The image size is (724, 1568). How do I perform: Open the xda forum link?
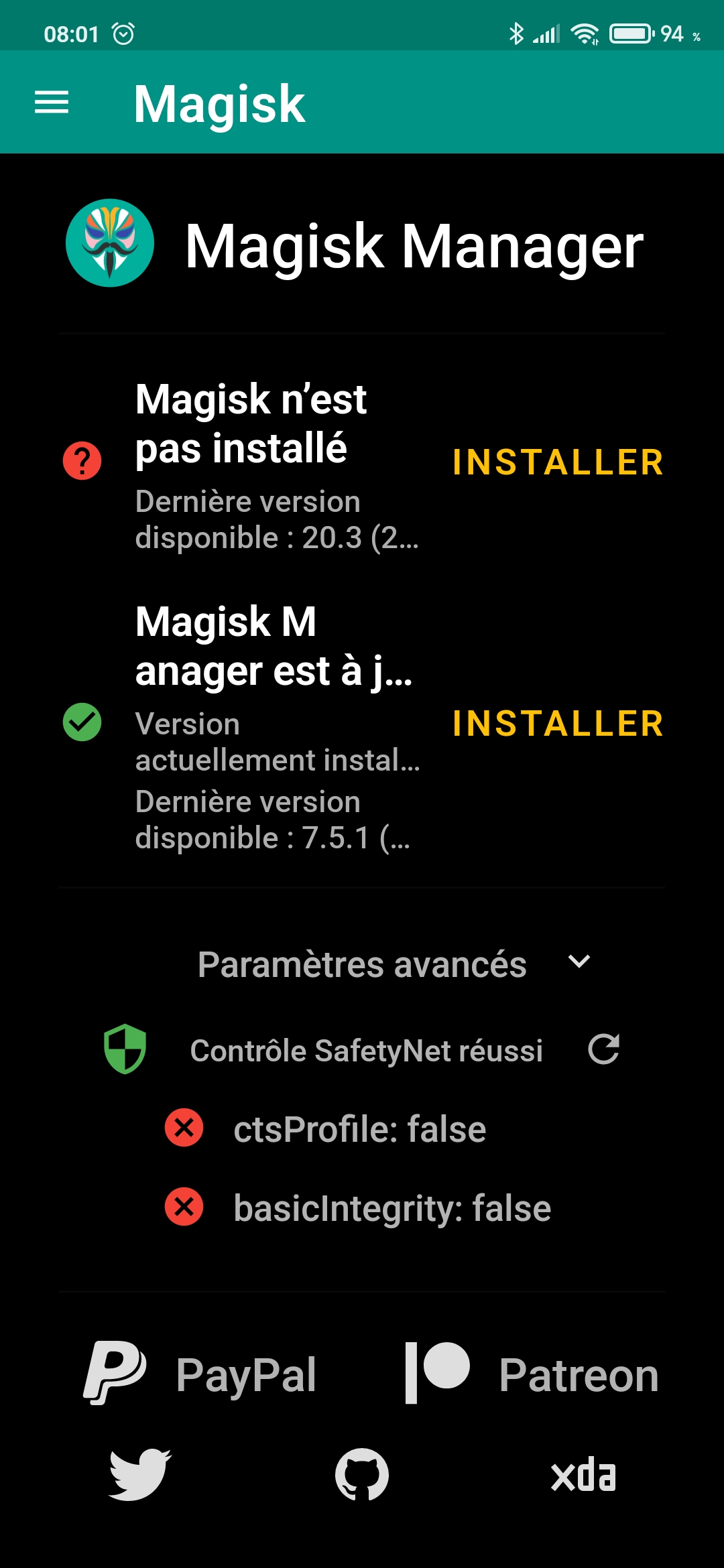583,1475
